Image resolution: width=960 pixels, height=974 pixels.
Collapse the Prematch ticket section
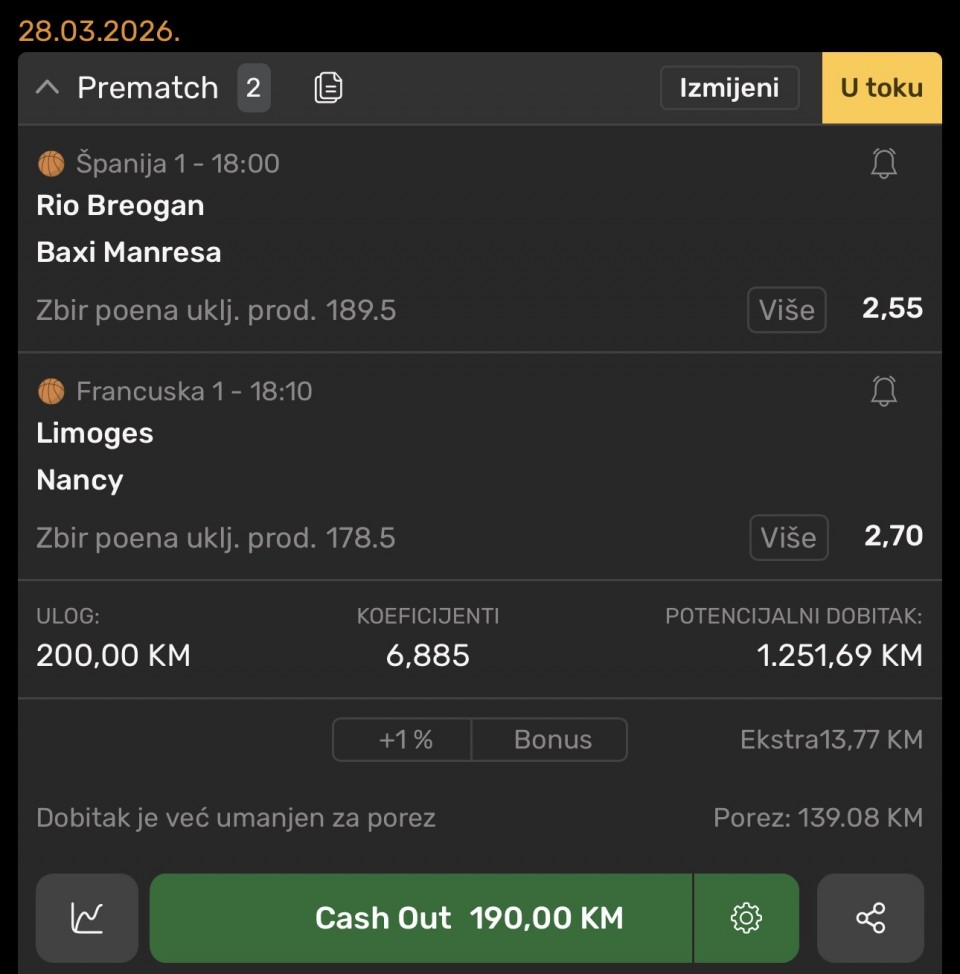coord(47,88)
